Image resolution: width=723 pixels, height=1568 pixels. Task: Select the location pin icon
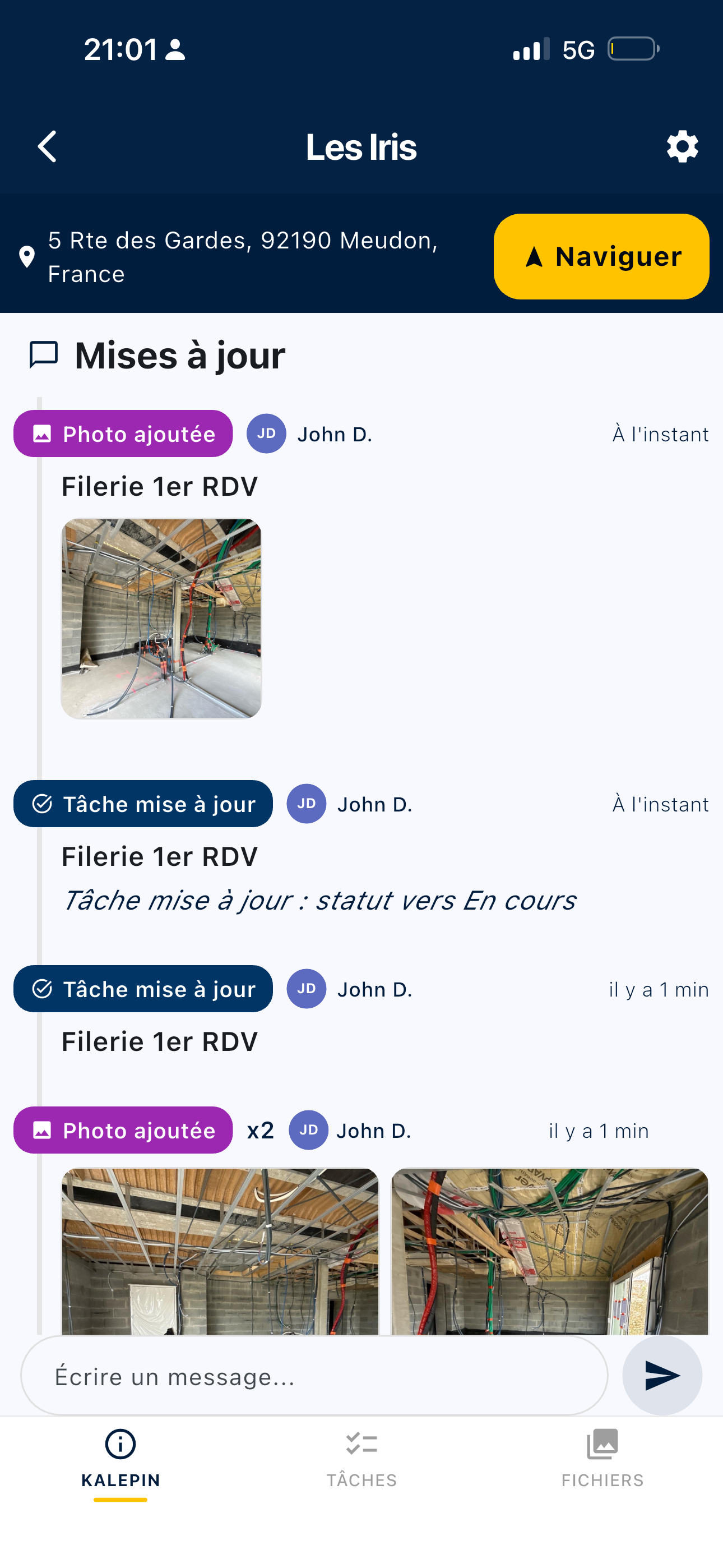[x=27, y=257]
